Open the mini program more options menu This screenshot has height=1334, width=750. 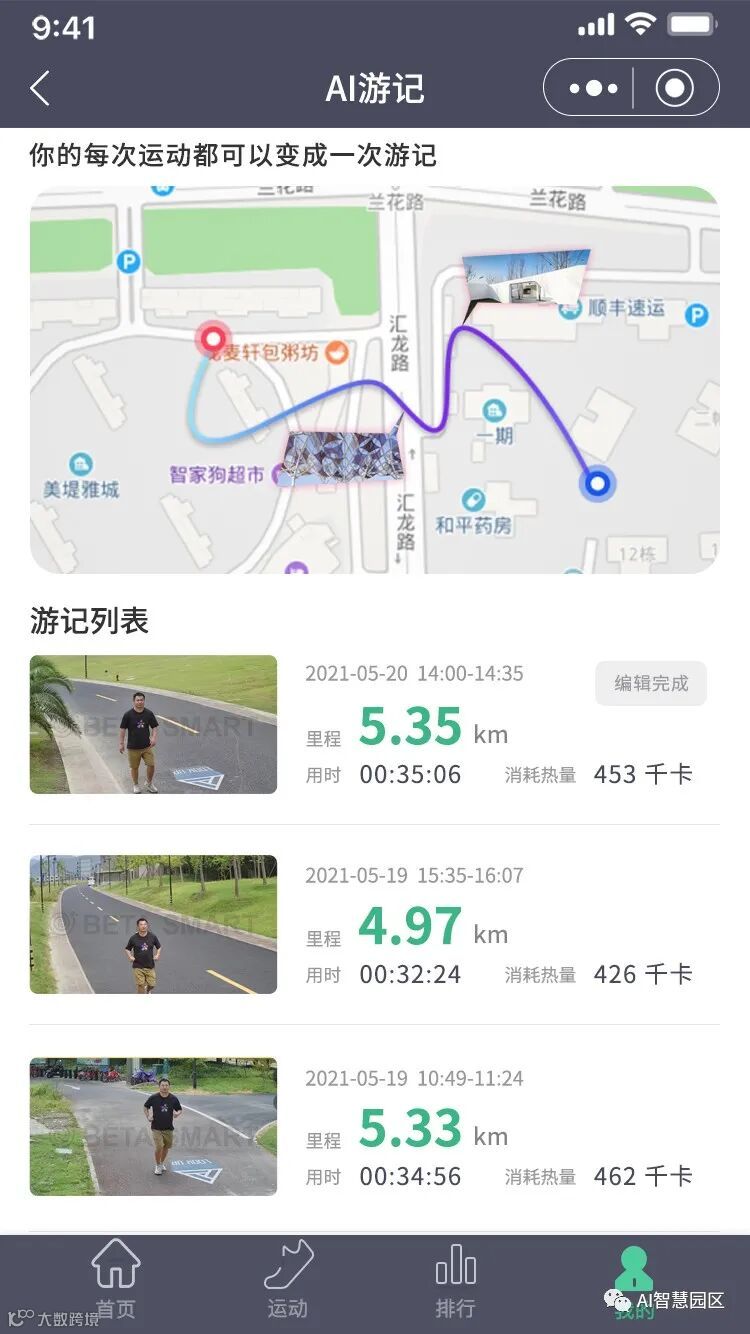click(x=593, y=88)
